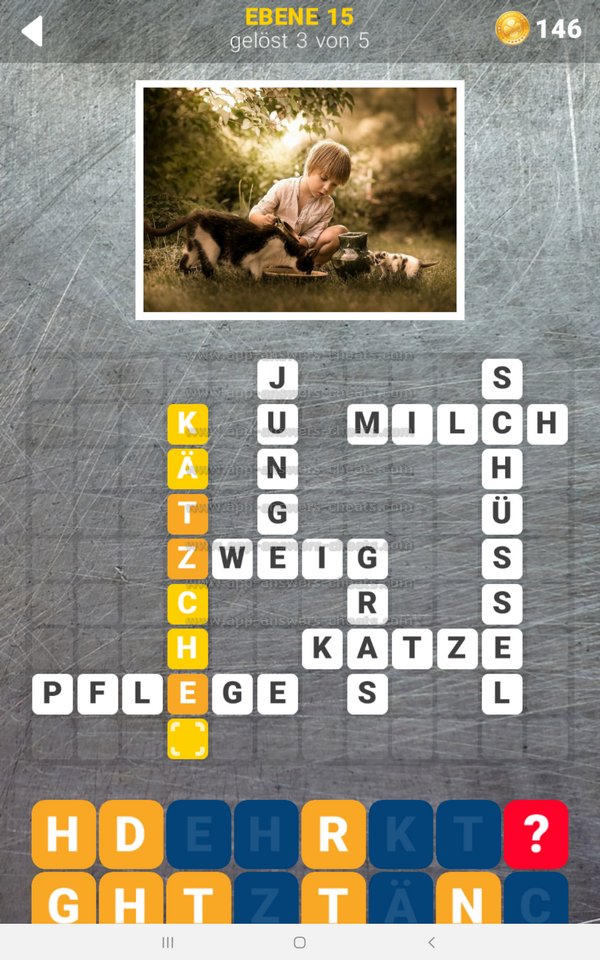Tap the system home button
The width and height of the screenshot is (600, 960).
click(300, 942)
